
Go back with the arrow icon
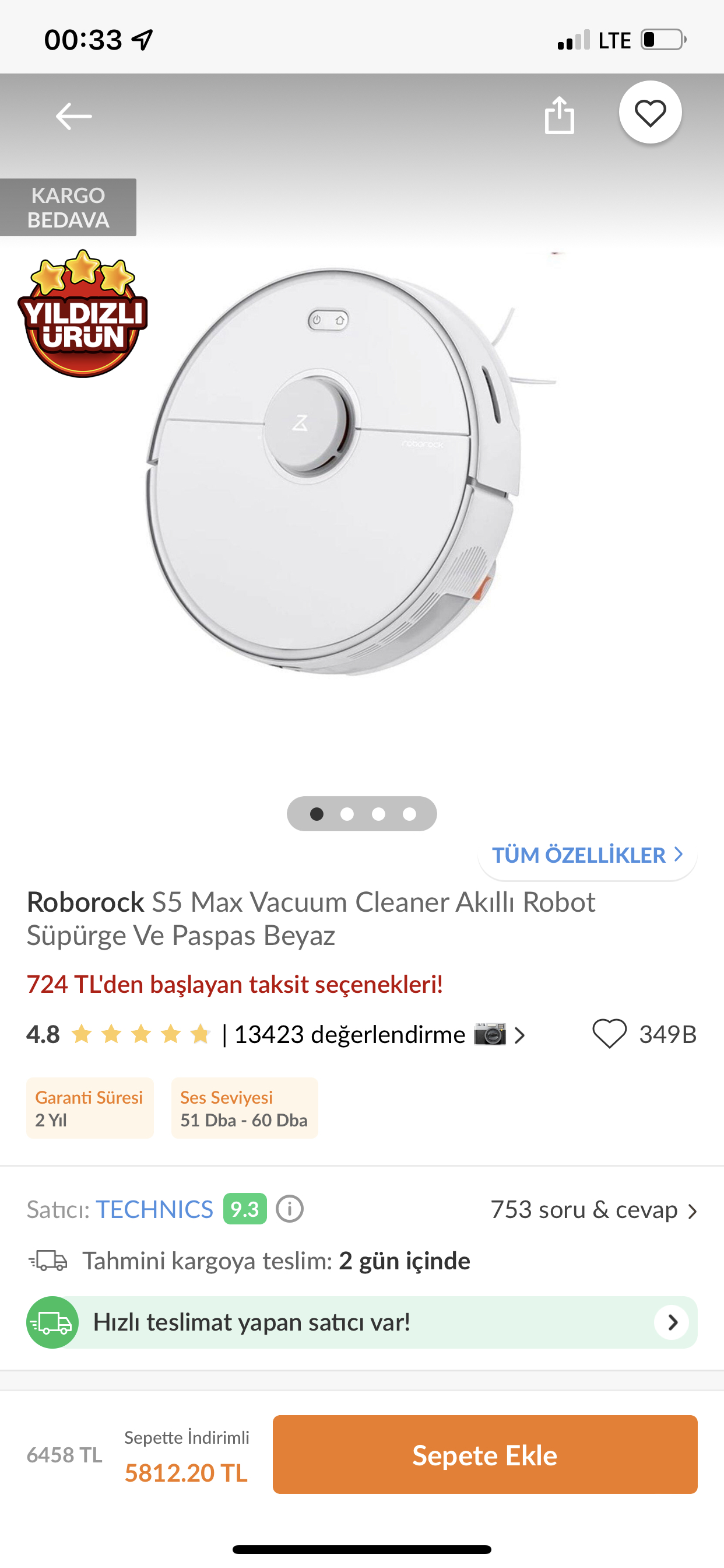[73, 116]
